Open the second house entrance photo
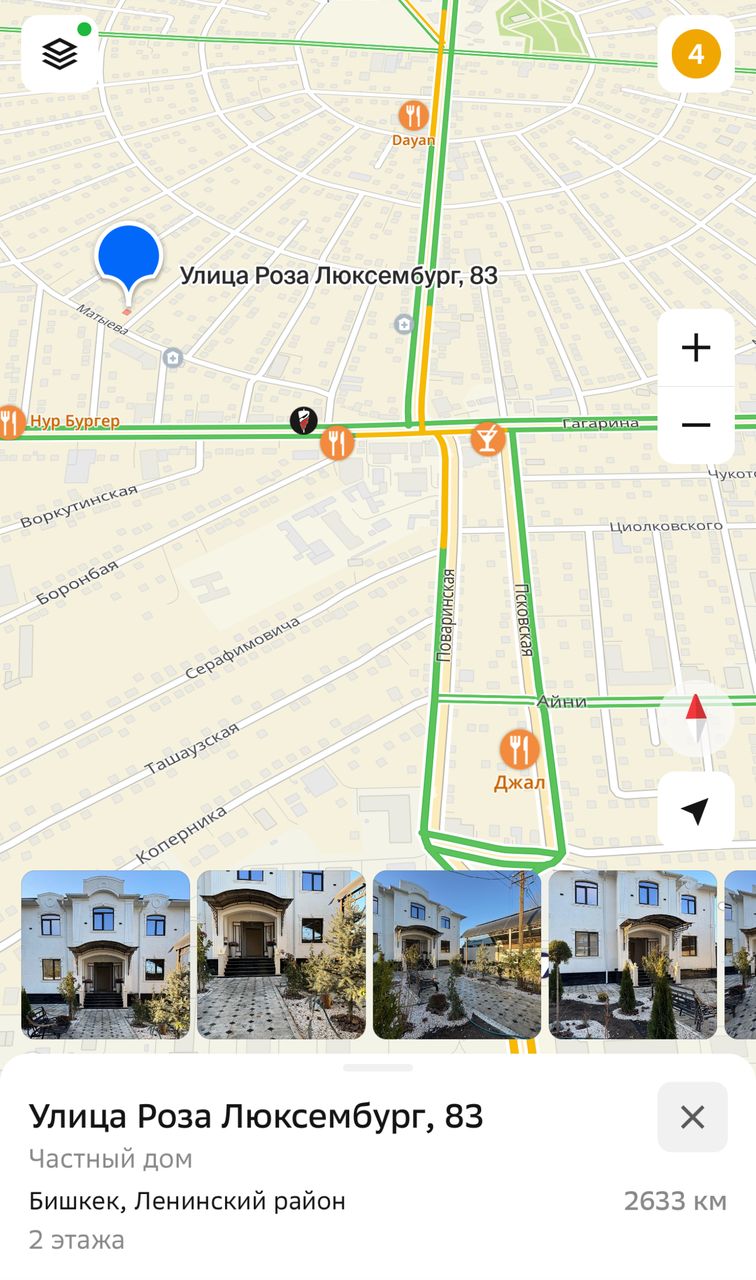This screenshot has width=756, height=1280. point(281,955)
